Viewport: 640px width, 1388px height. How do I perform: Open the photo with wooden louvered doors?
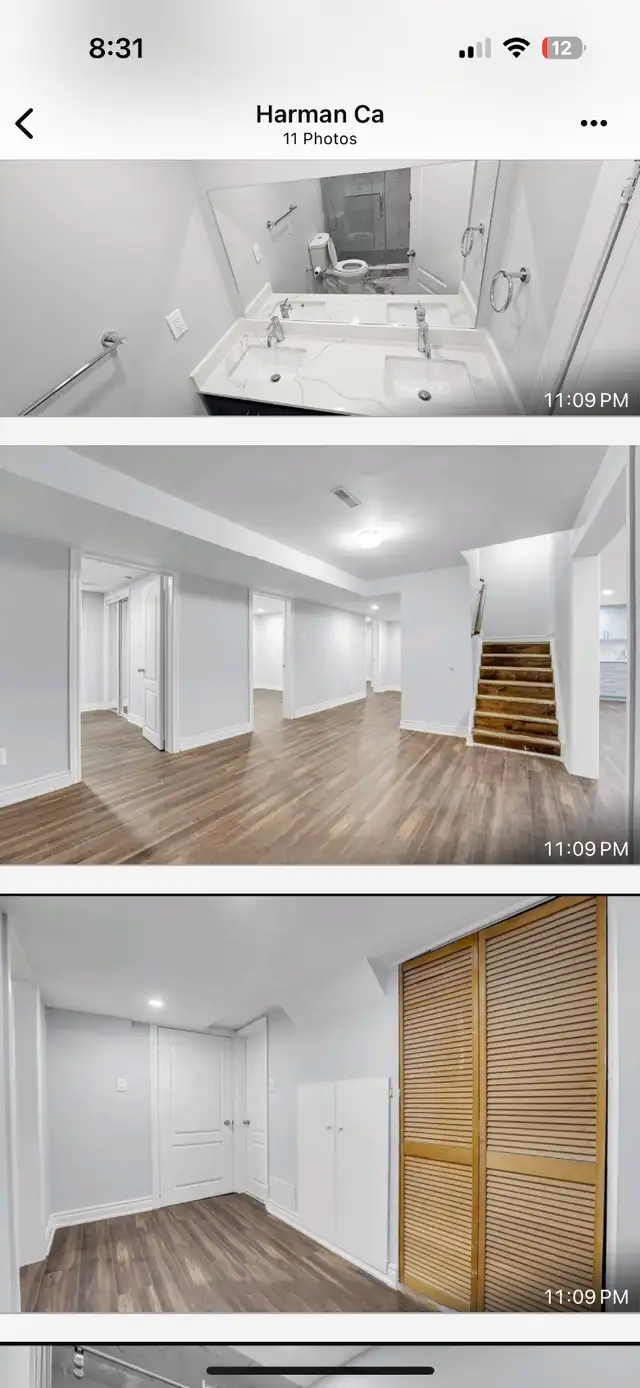click(x=320, y=1103)
